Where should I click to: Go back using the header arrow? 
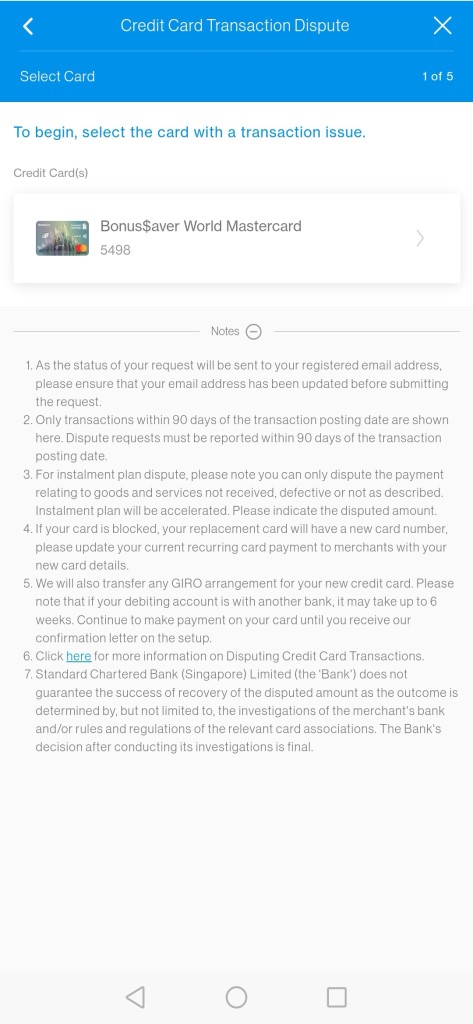click(x=27, y=26)
